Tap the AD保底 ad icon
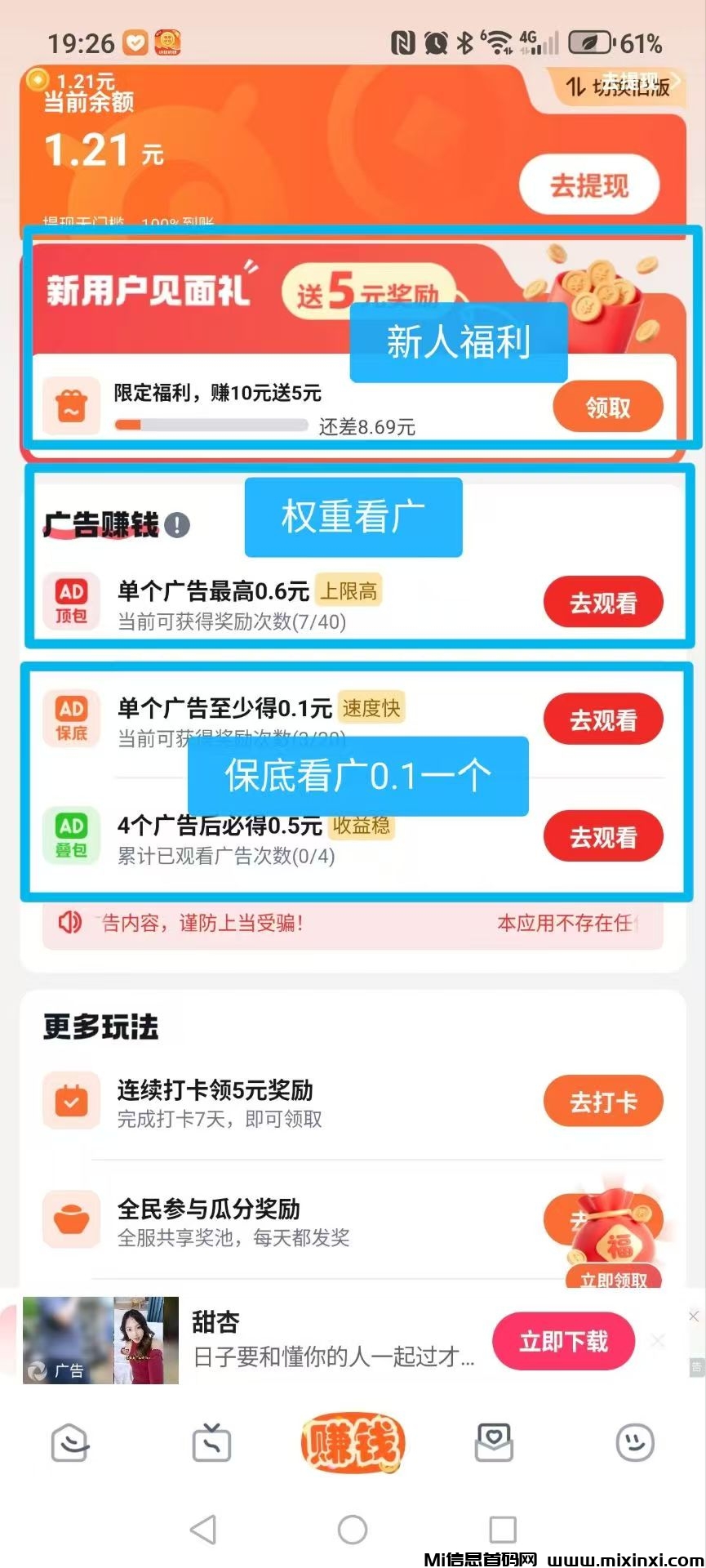Image resolution: width=706 pixels, height=1568 pixels. tap(71, 719)
